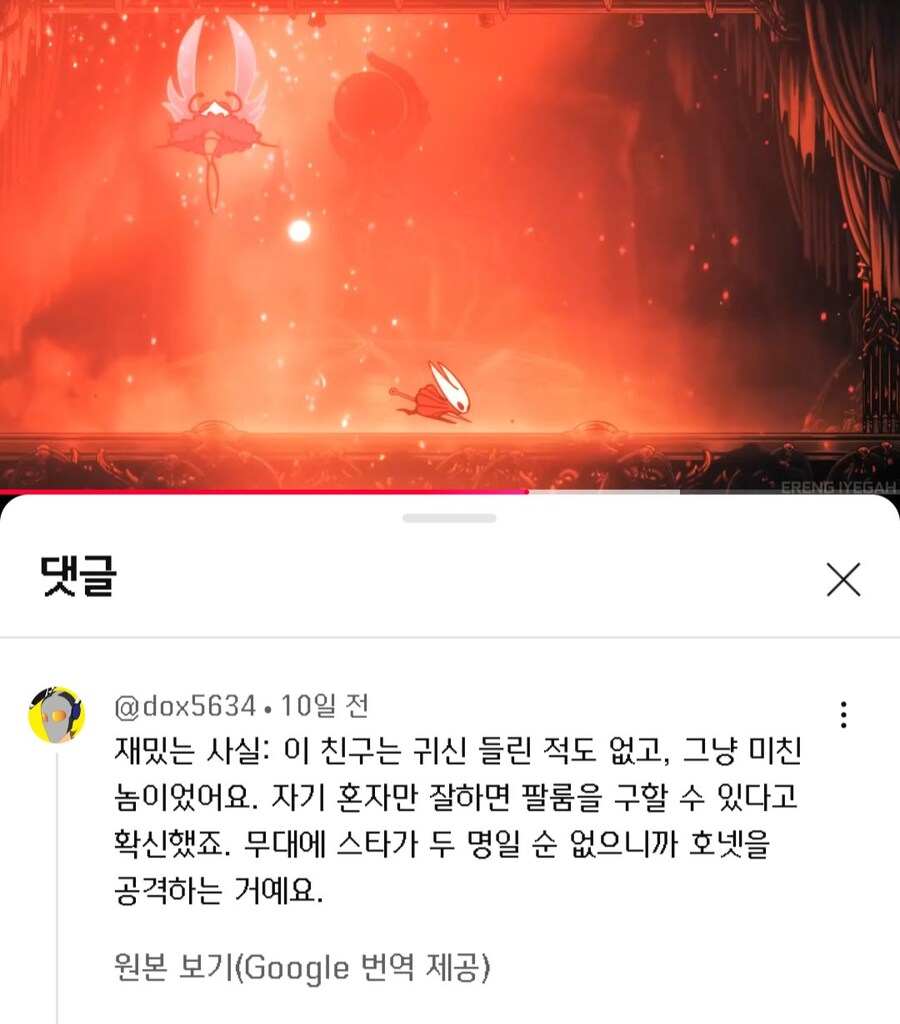Close the 댓글 comments panel
Image resolution: width=900 pixels, height=1024 pixels.
[844, 579]
